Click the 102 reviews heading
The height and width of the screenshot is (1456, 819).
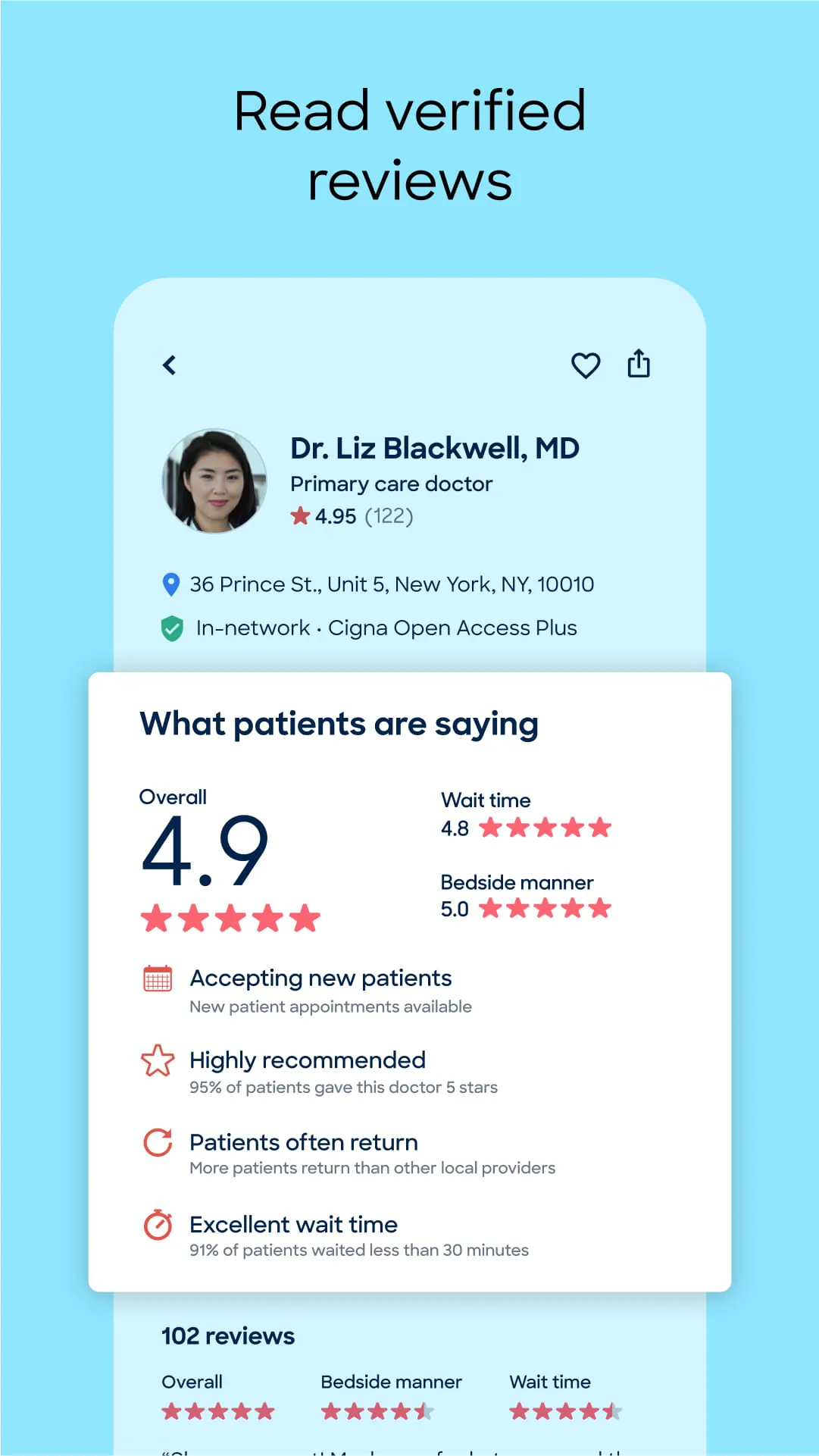[227, 1336]
